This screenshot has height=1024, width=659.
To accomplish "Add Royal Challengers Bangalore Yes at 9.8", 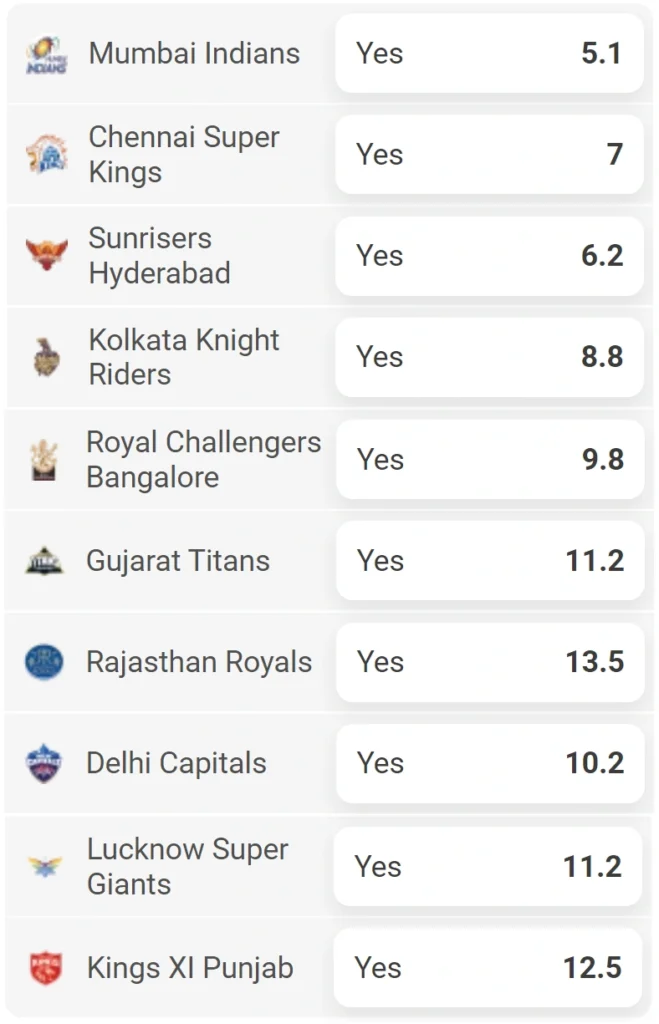I will coord(489,459).
